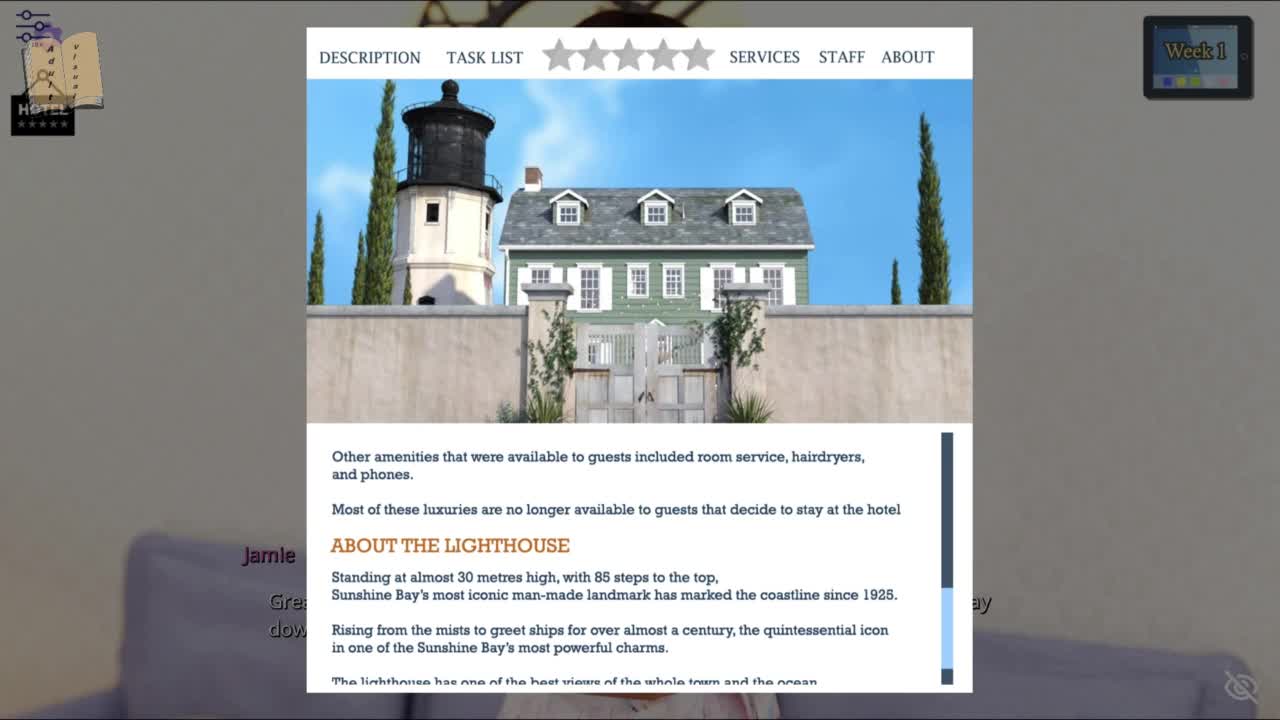Open the ABOUT tab

click(907, 57)
